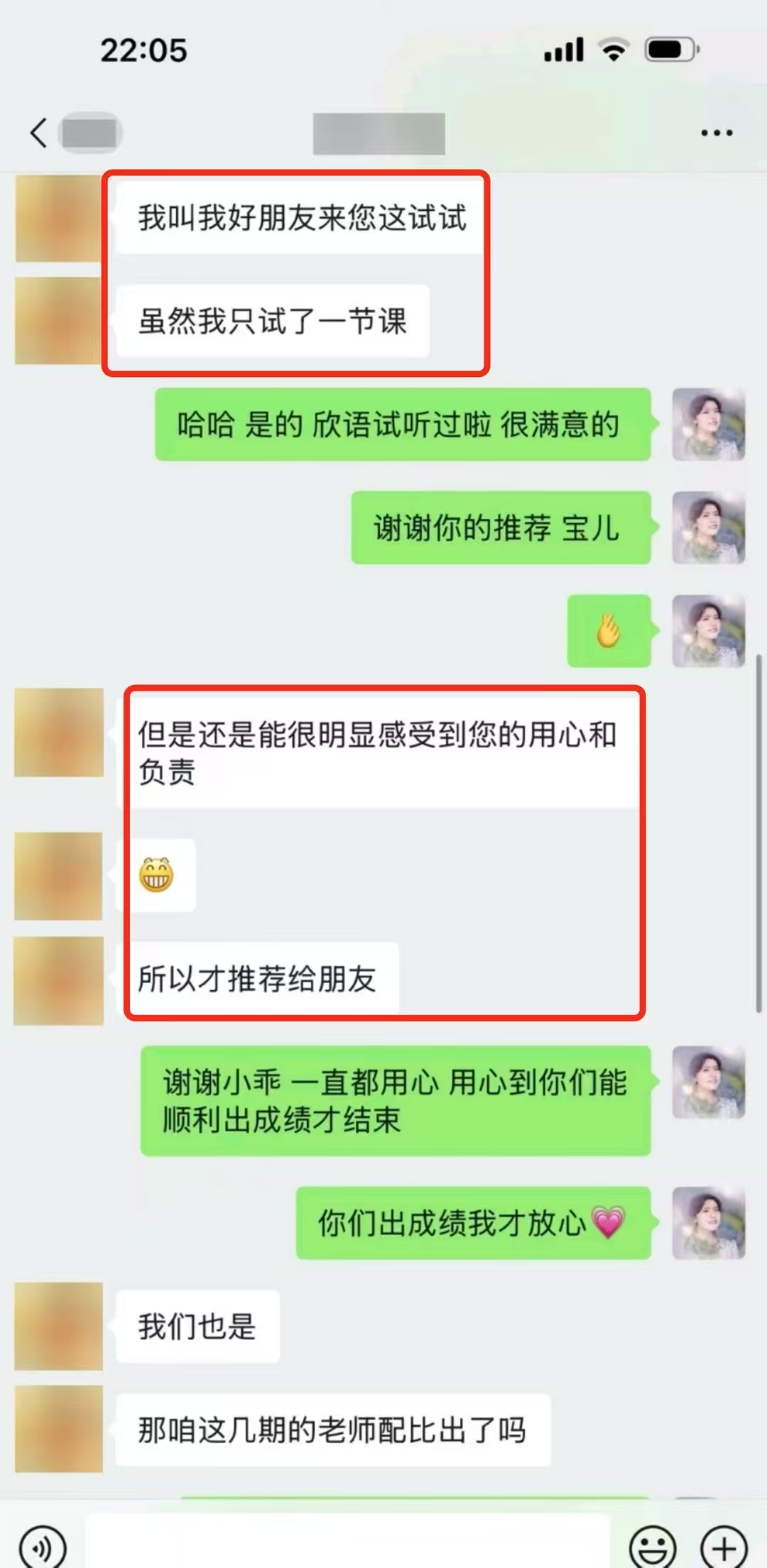Viewport: 767px width, 1568px height.
Task: Open the chat details overflow menu
Action: [x=716, y=133]
